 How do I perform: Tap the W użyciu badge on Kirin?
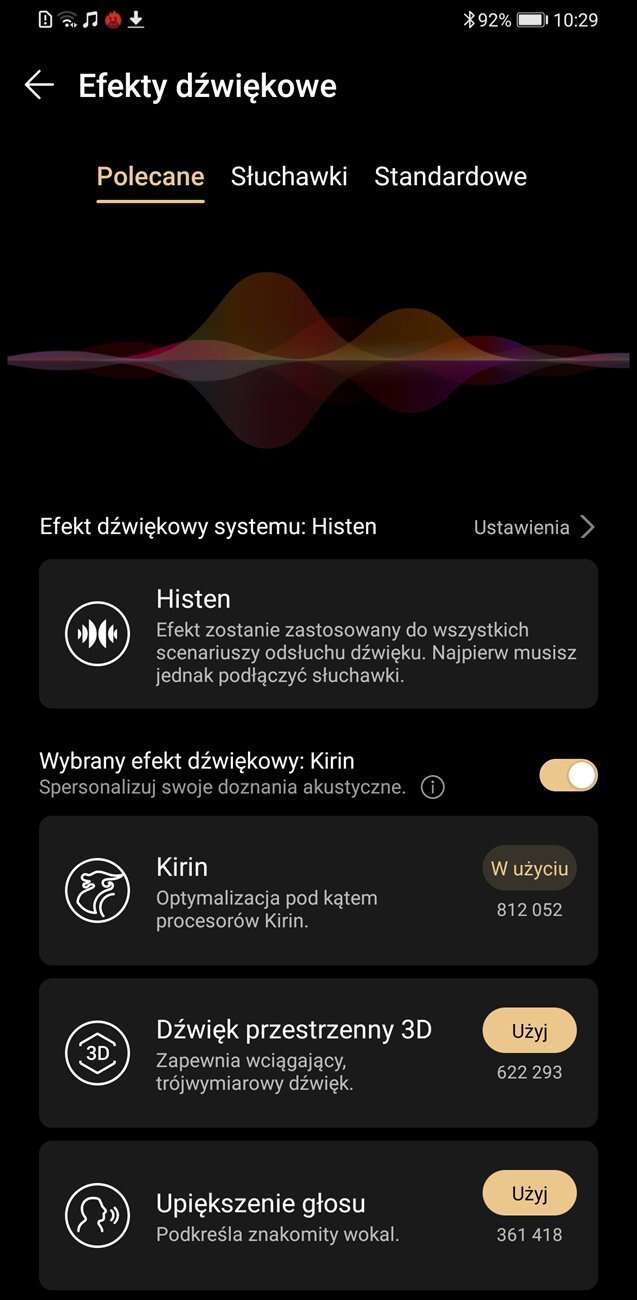tap(529, 869)
